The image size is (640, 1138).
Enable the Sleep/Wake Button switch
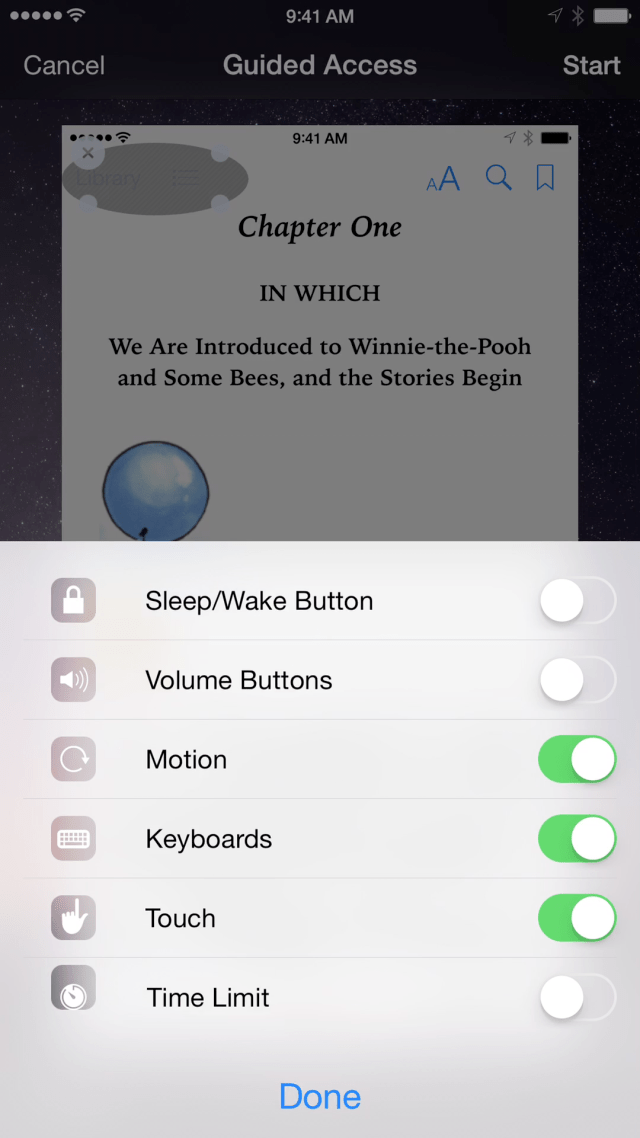(x=577, y=601)
